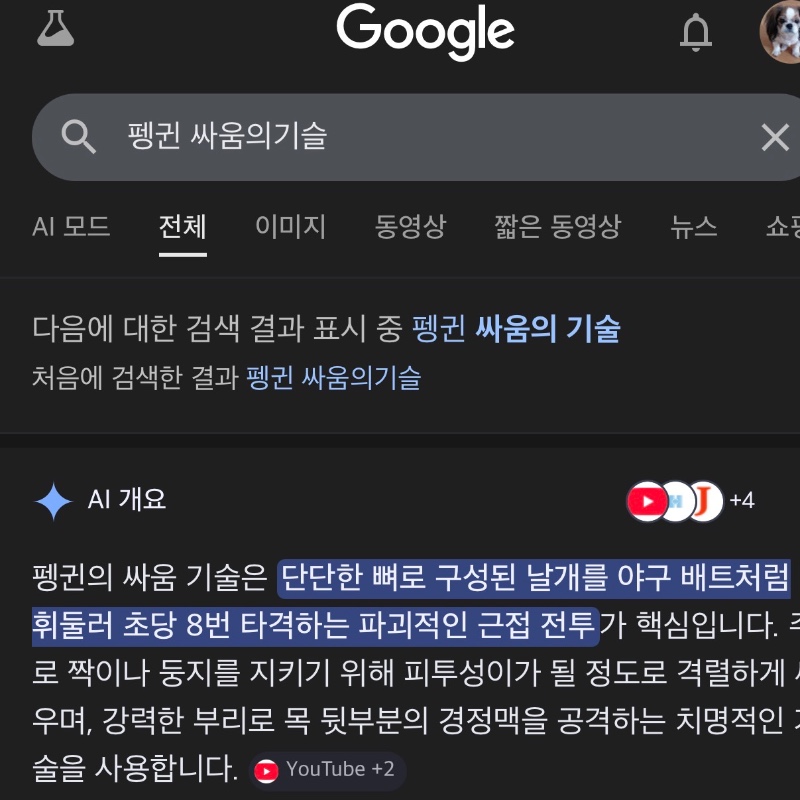The image size is (800, 800).
Task: Open AI overview sources +4 icons
Action: 690,500
